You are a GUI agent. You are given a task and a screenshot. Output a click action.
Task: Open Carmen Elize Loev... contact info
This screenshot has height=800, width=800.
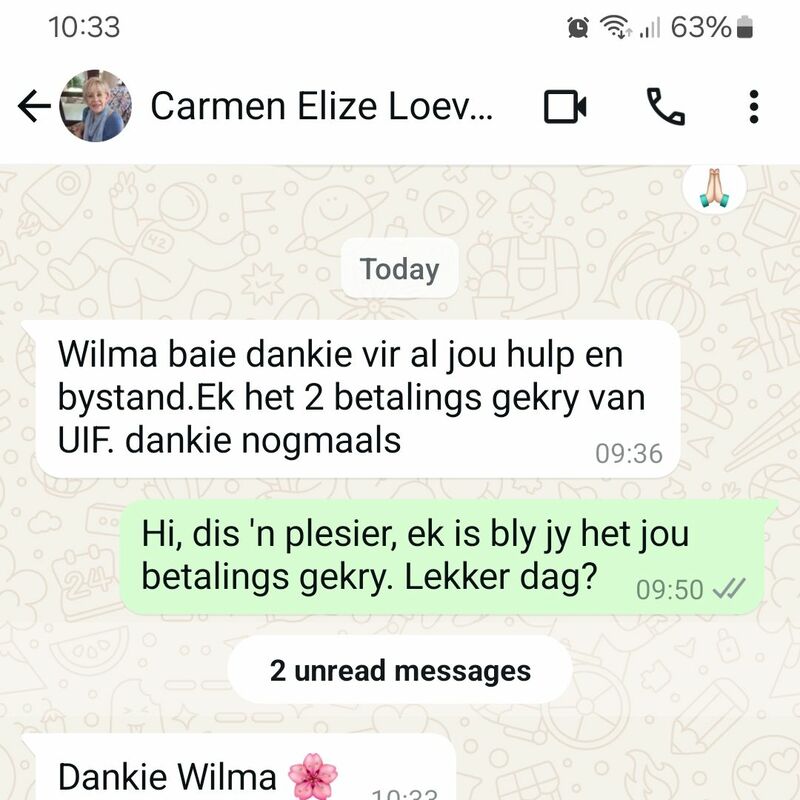(x=320, y=106)
